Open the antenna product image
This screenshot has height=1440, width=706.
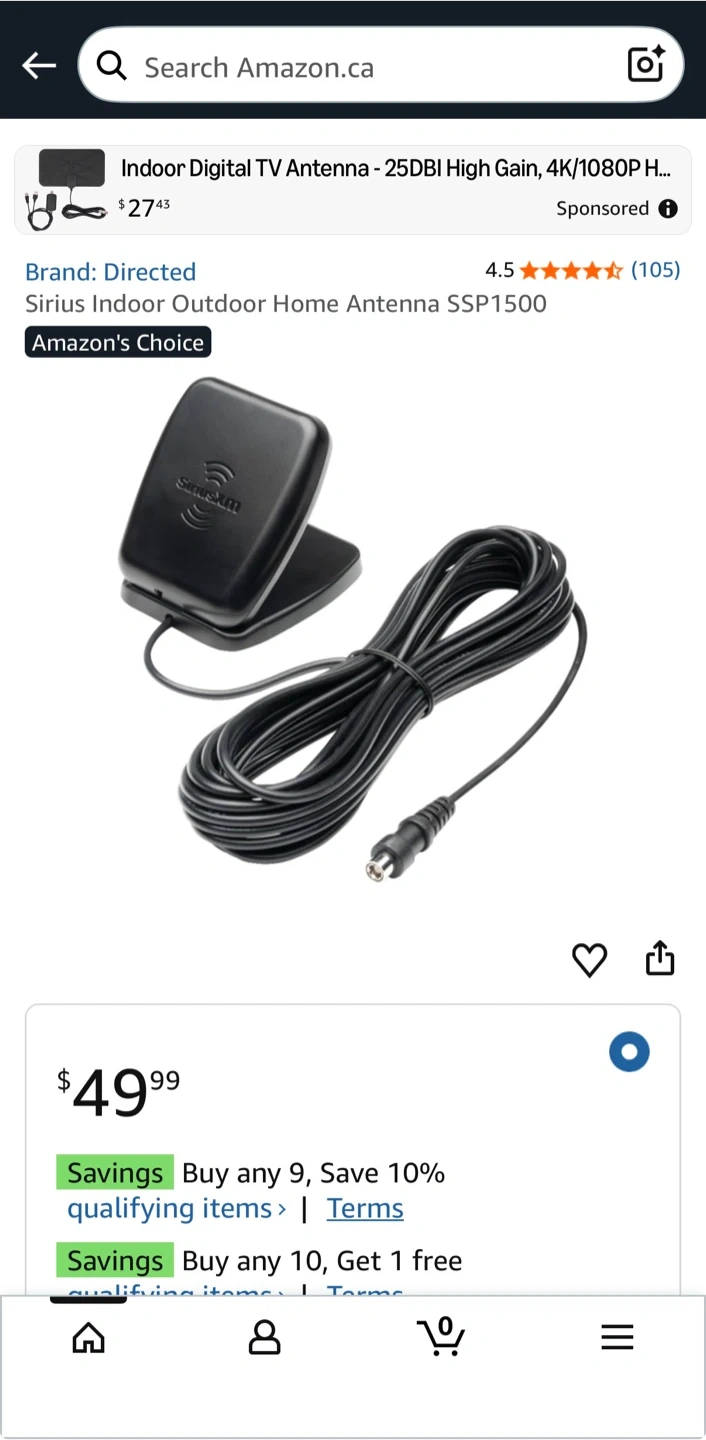point(352,630)
